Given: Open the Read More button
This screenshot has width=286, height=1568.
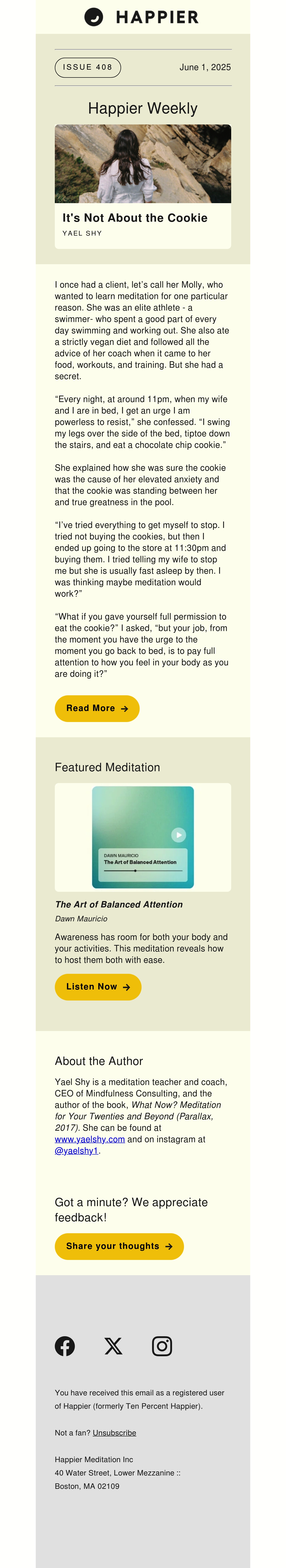Looking at the screenshot, I should (97, 708).
